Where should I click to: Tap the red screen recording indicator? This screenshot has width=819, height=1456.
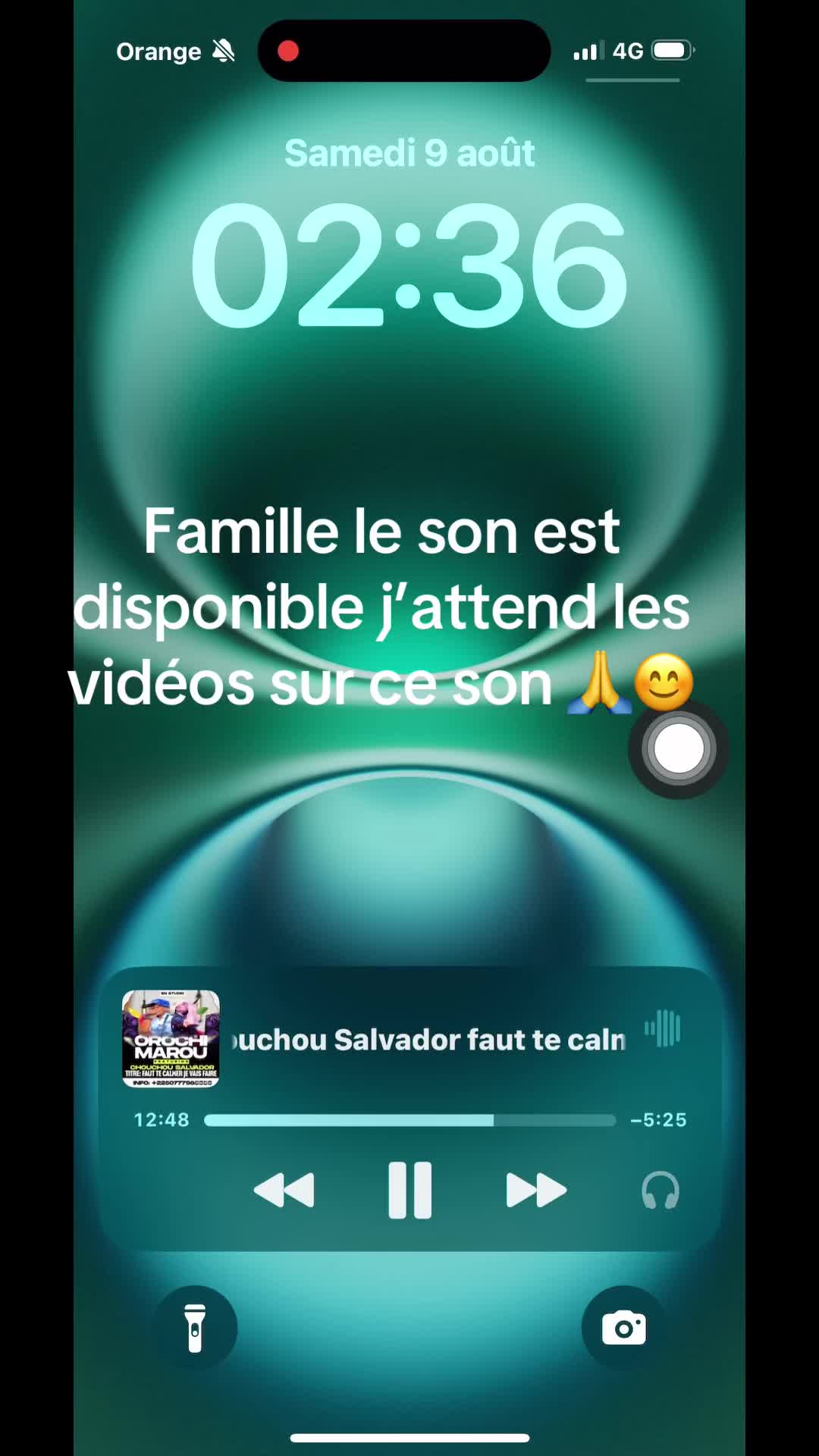click(288, 51)
